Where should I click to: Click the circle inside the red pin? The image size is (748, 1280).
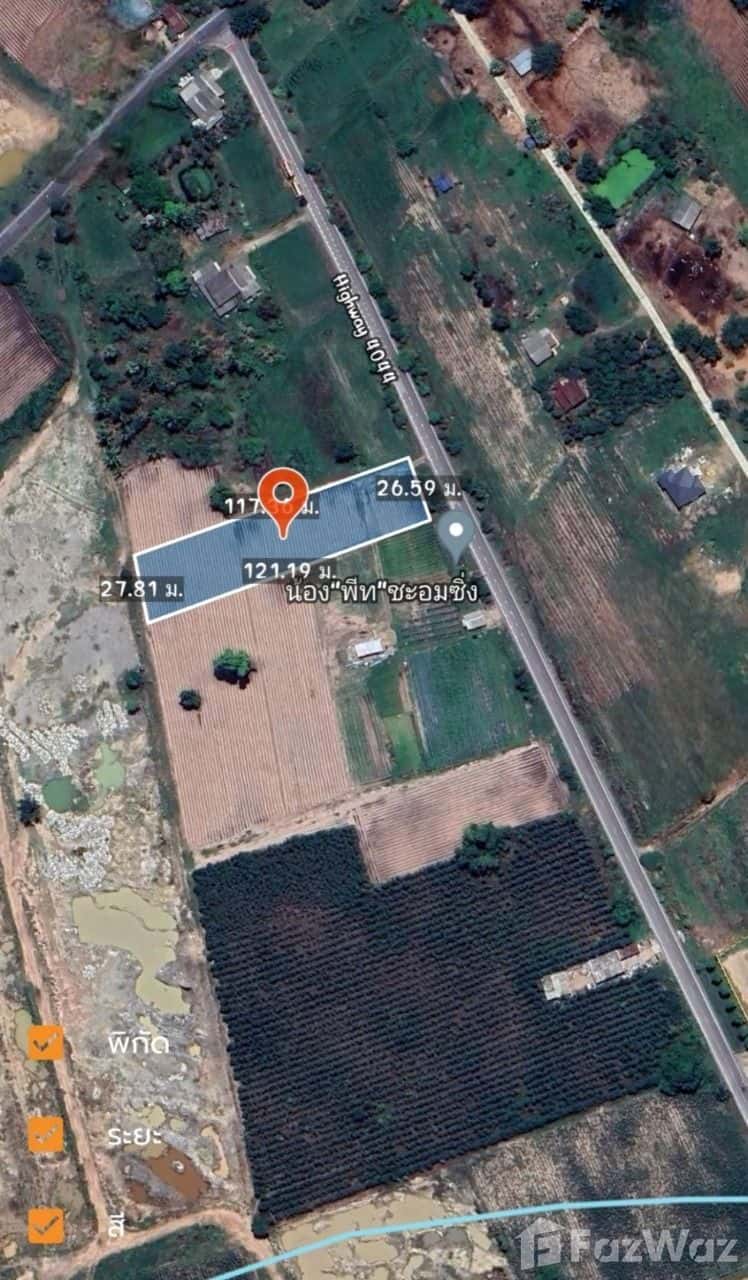point(282,491)
